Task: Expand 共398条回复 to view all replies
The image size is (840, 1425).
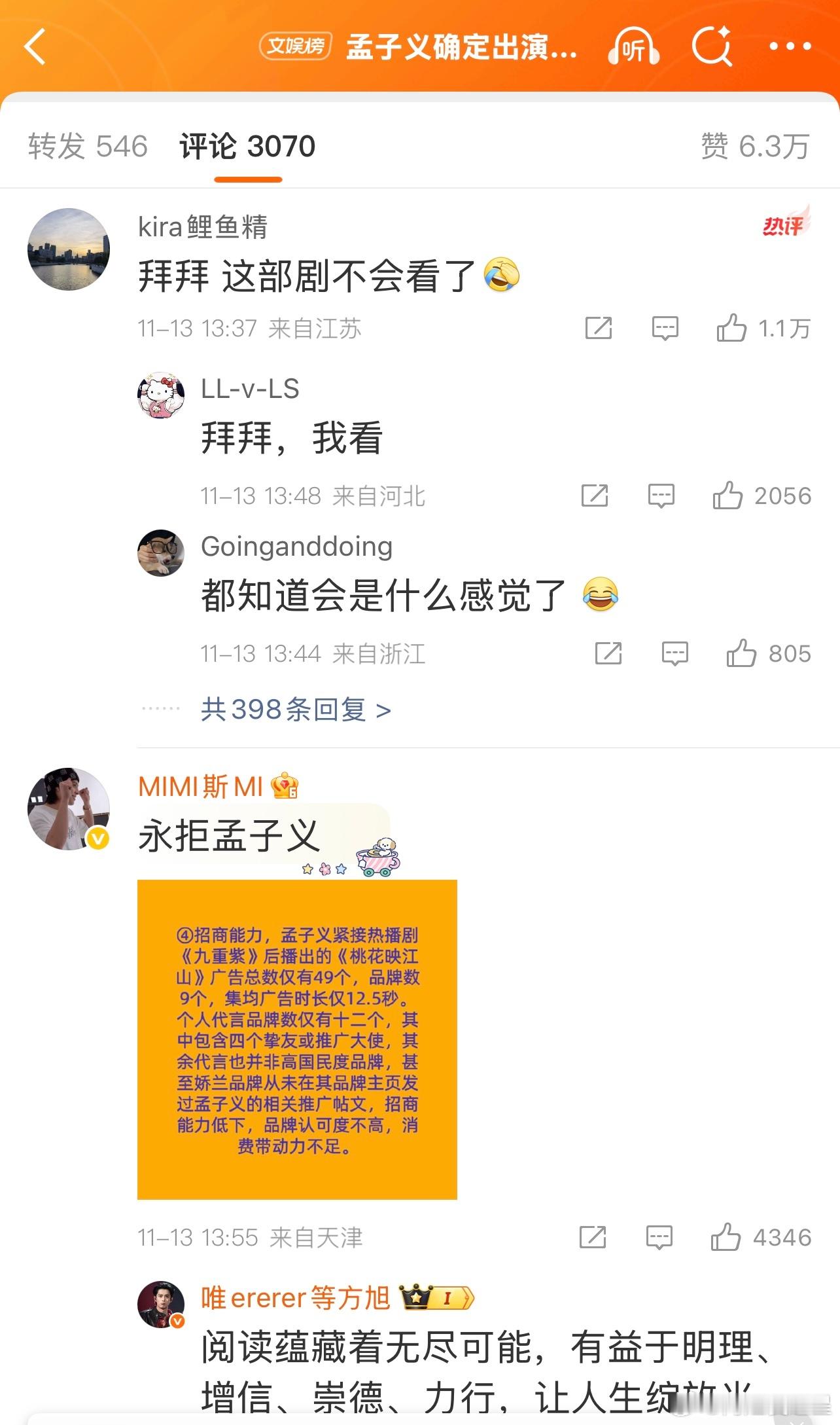Action: point(294,710)
